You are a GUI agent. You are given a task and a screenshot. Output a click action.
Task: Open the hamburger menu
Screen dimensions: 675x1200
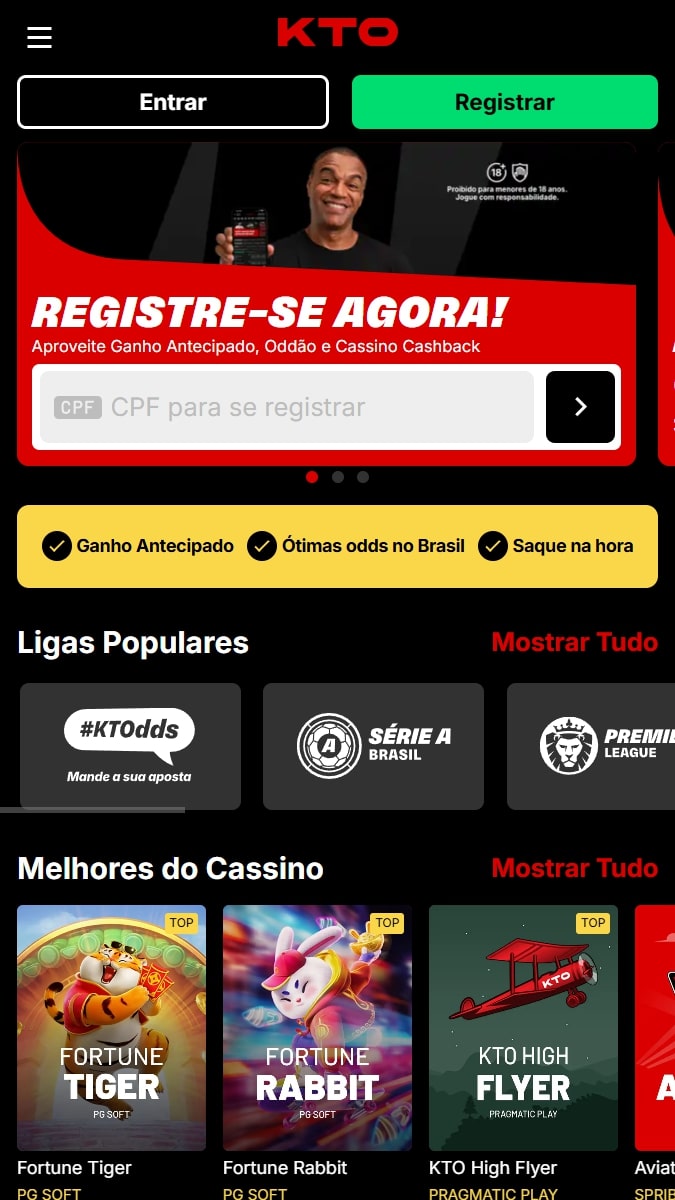[39, 37]
